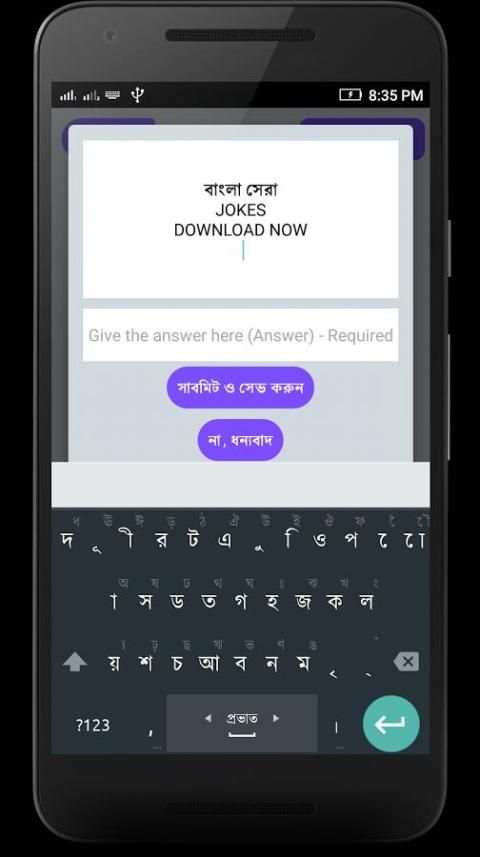The width and height of the screenshot is (480, 857).
Task: Hit the backspace key on the keyboard
Action: pyautogui.click(x=406, y=661)
